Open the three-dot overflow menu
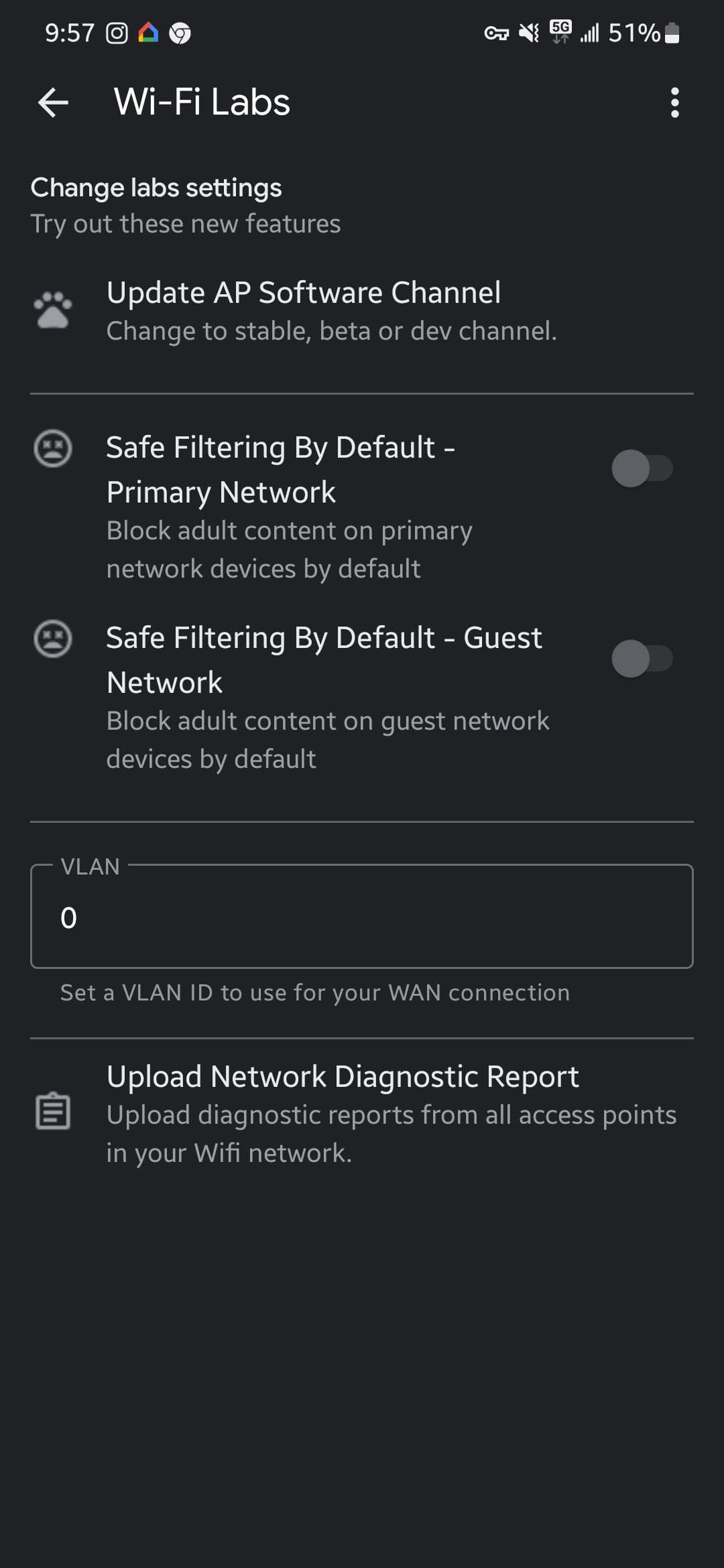The image size is (724, 1568). (x=674, y=103)
